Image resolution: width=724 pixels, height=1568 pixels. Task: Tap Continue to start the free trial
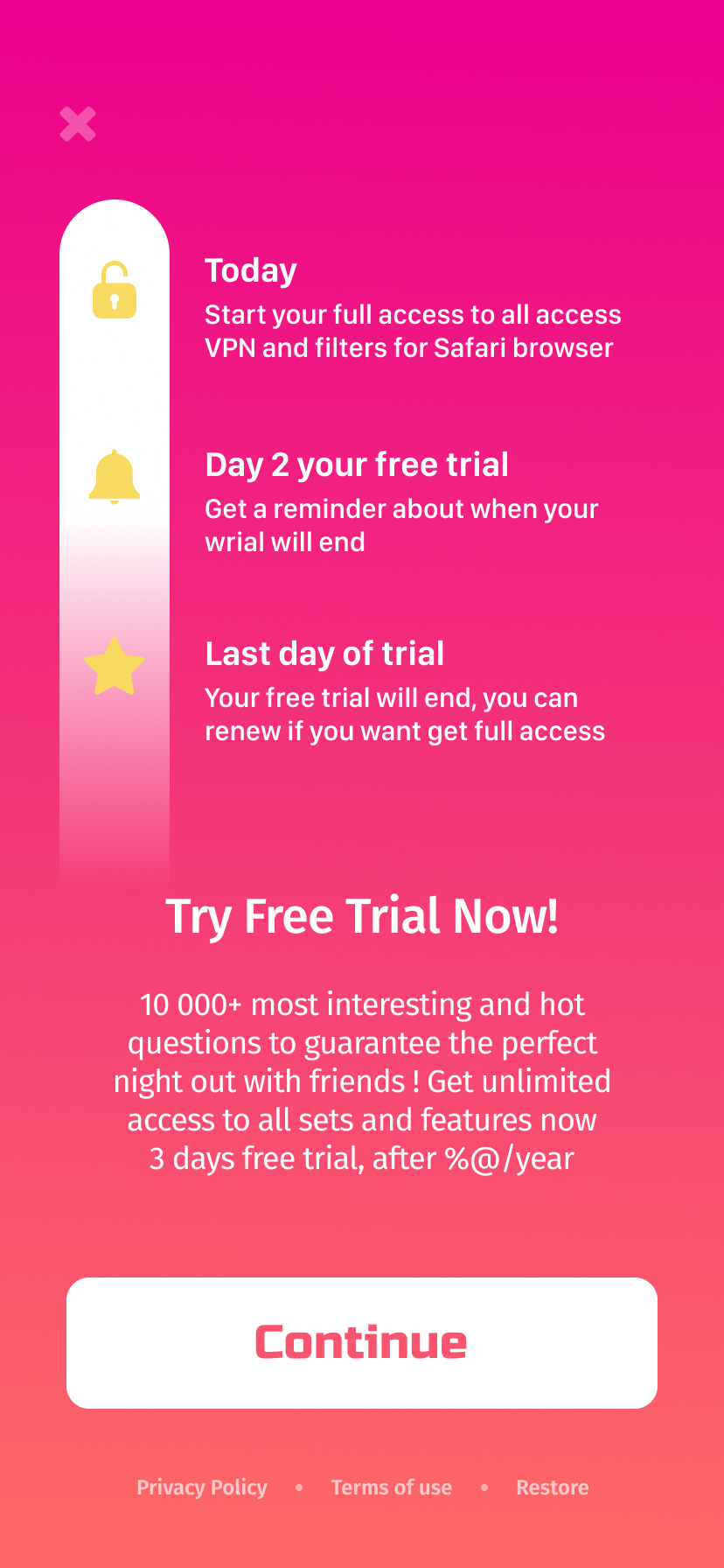(361, 1342)
